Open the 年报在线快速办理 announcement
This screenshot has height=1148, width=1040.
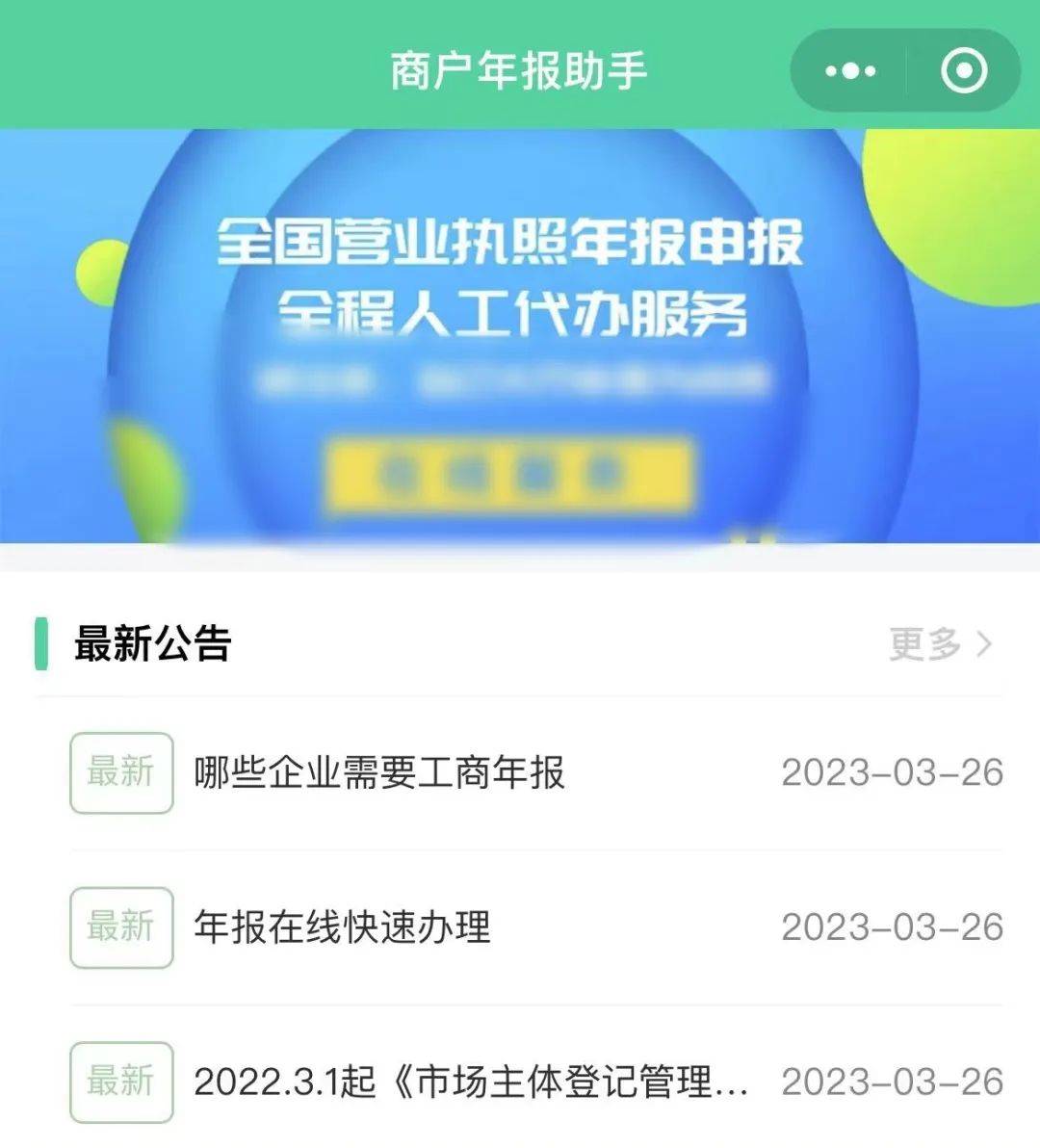point(343,927)
